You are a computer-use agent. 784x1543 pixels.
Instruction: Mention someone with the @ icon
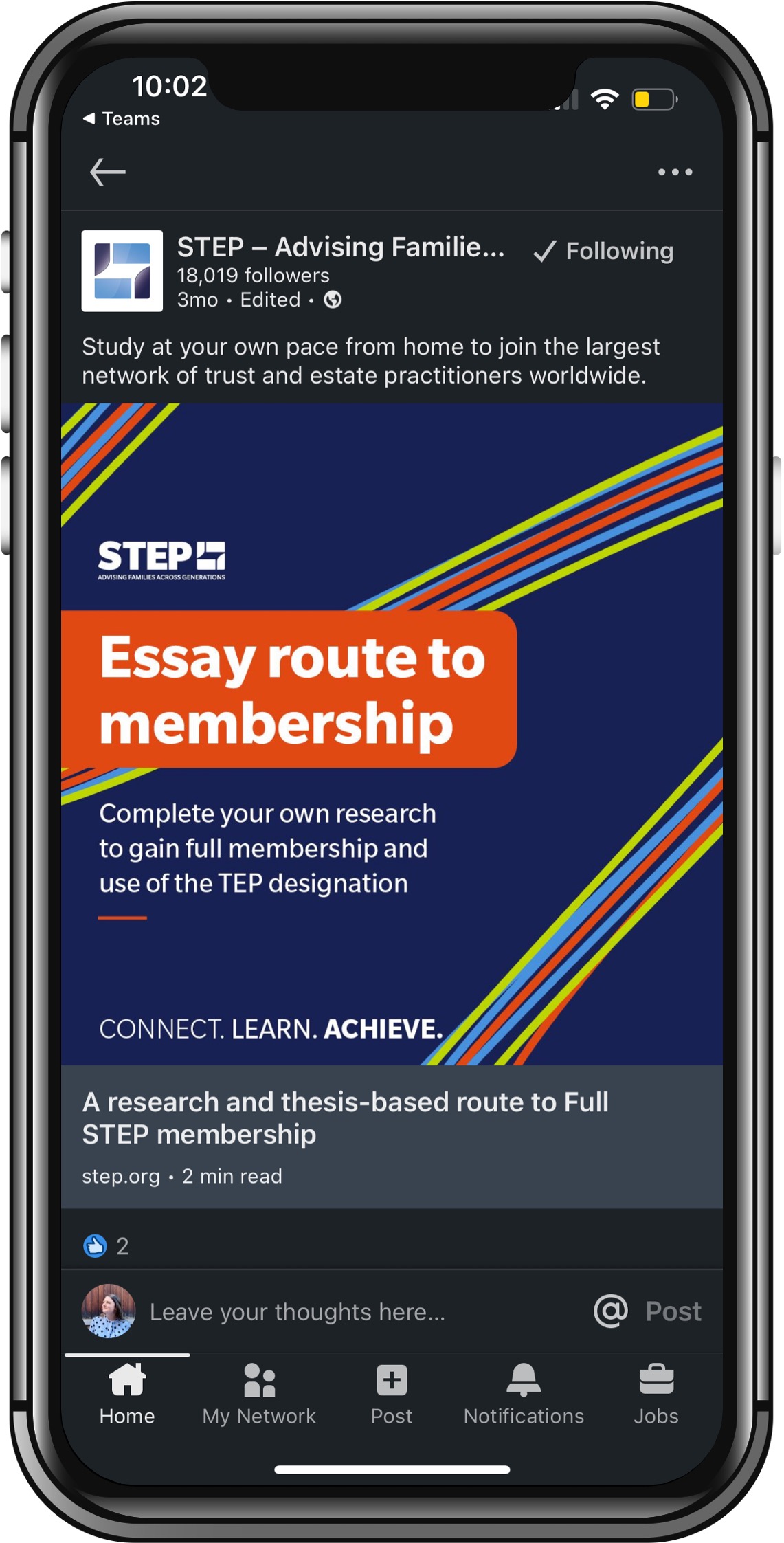tap(610, 1311)
